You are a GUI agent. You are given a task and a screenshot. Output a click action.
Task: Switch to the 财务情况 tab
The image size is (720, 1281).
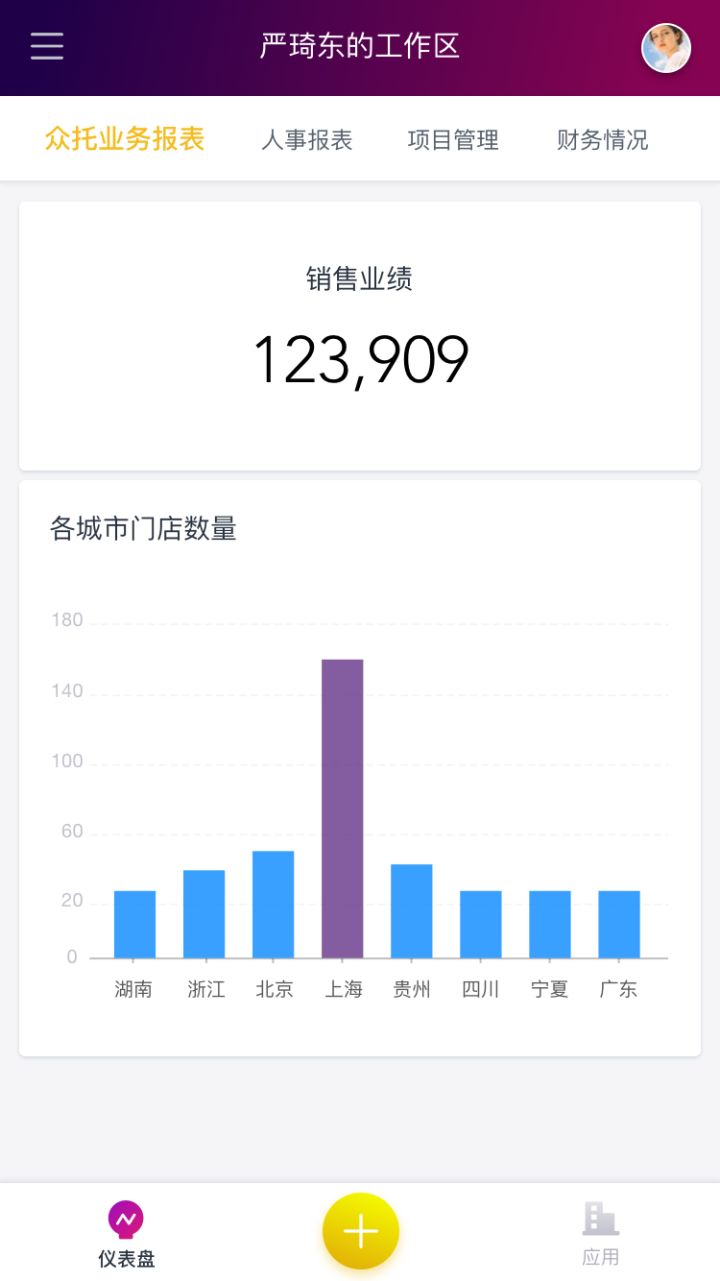click(x=602, y=140)
